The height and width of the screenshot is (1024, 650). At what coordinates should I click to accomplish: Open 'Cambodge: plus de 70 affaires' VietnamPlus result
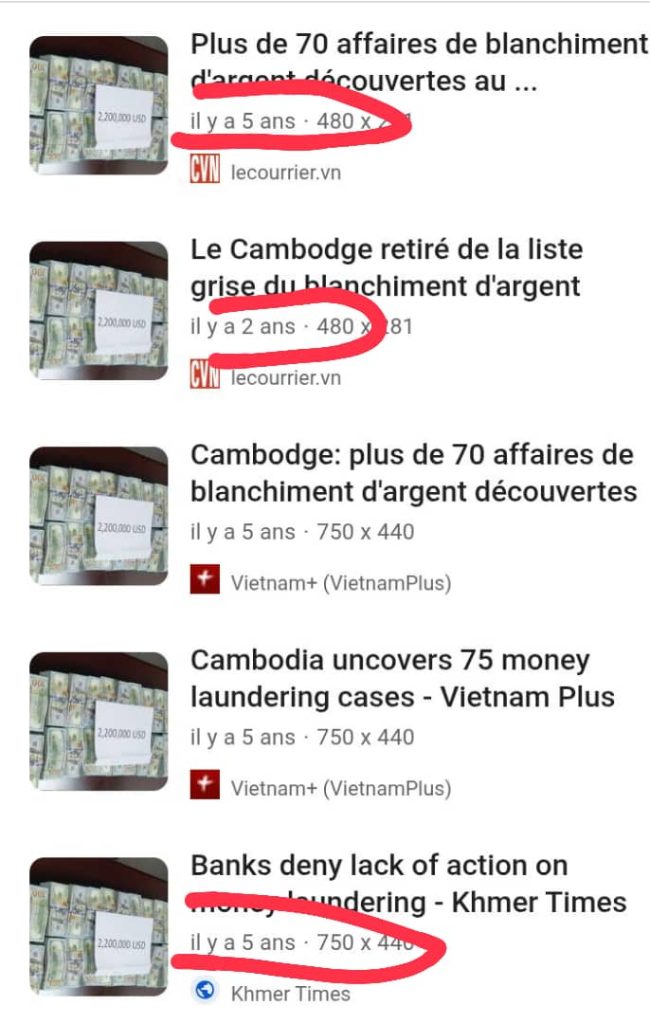[412, 455]
